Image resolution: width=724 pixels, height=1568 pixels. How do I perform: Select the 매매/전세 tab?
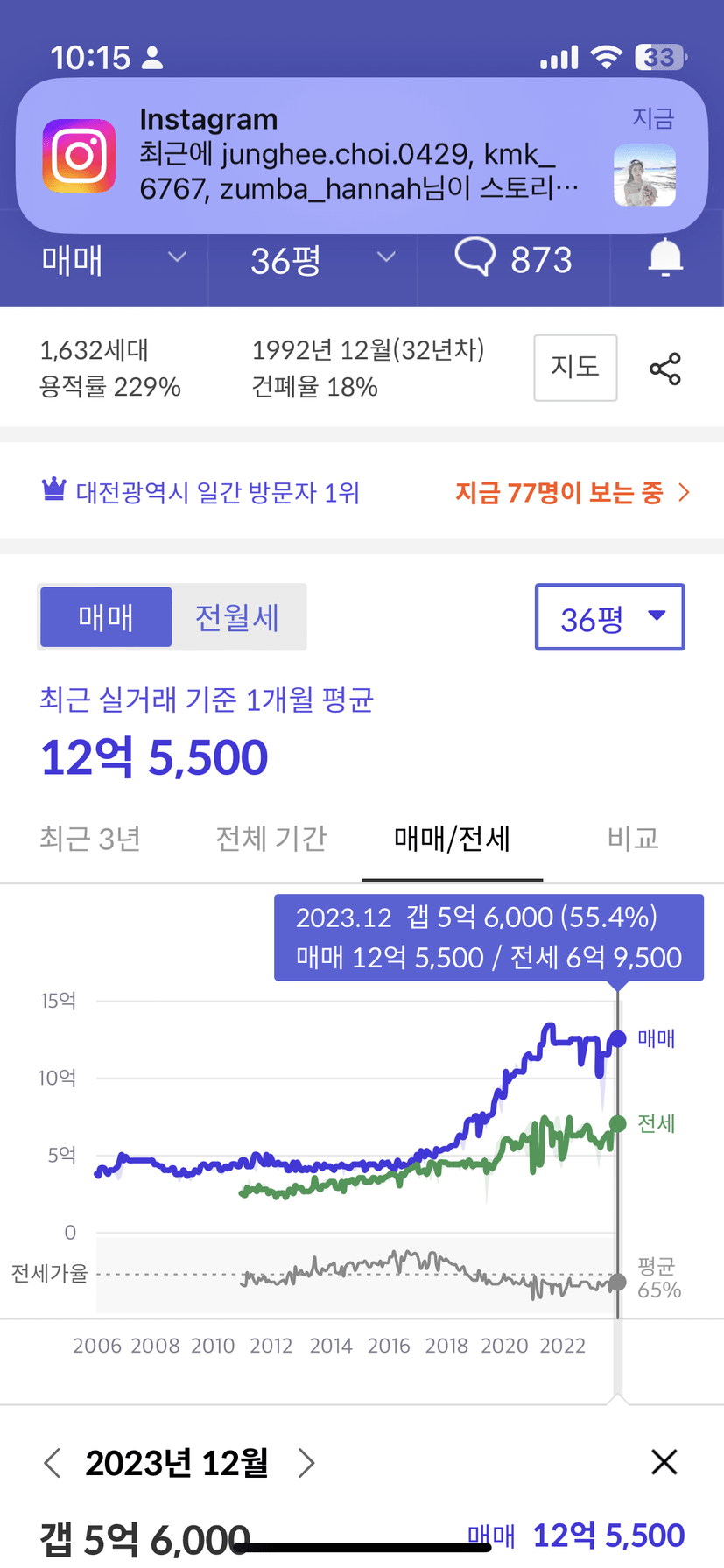coord(453,838)
